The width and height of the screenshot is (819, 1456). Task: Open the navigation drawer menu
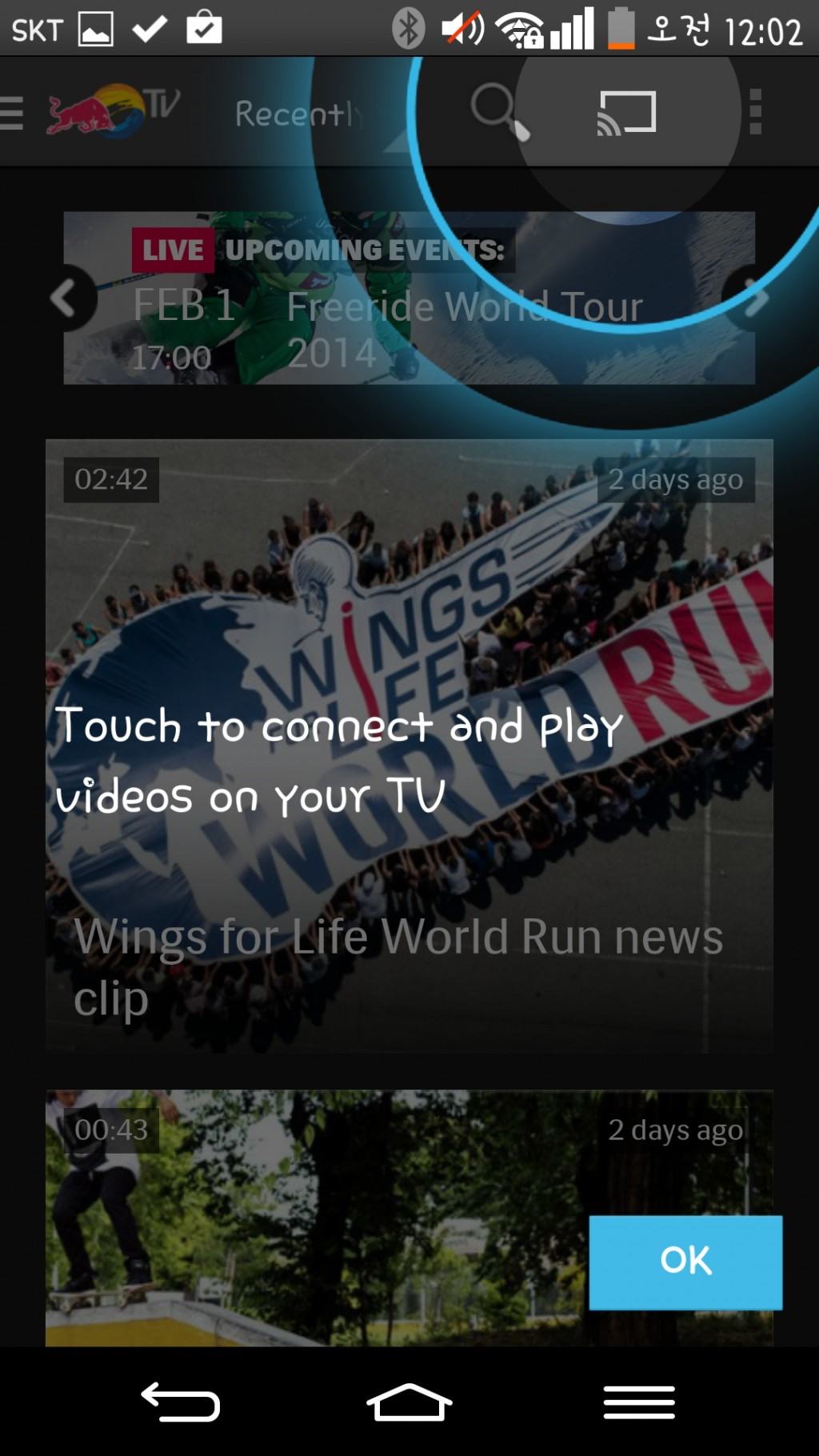point(13,112)
